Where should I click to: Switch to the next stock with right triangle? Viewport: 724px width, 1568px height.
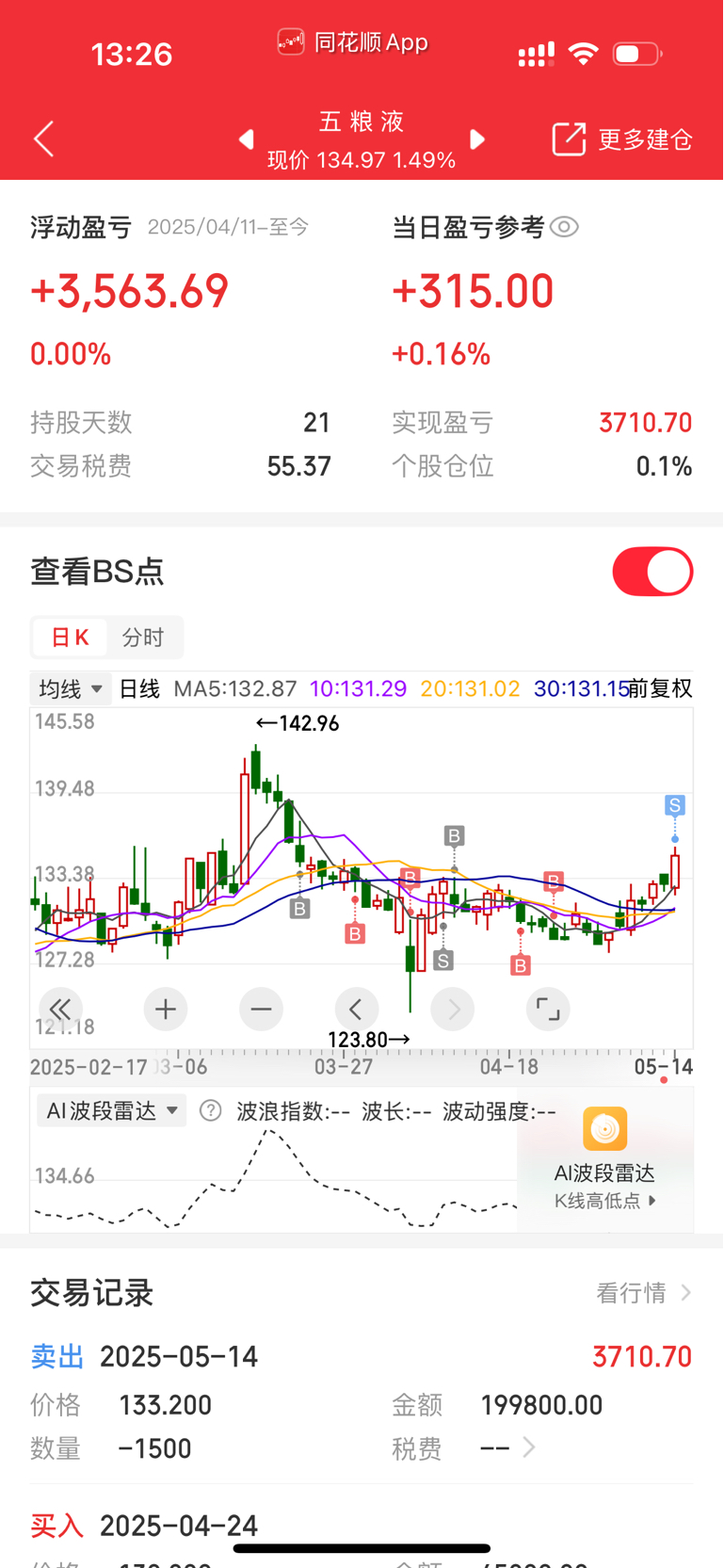tap(476, 139)
